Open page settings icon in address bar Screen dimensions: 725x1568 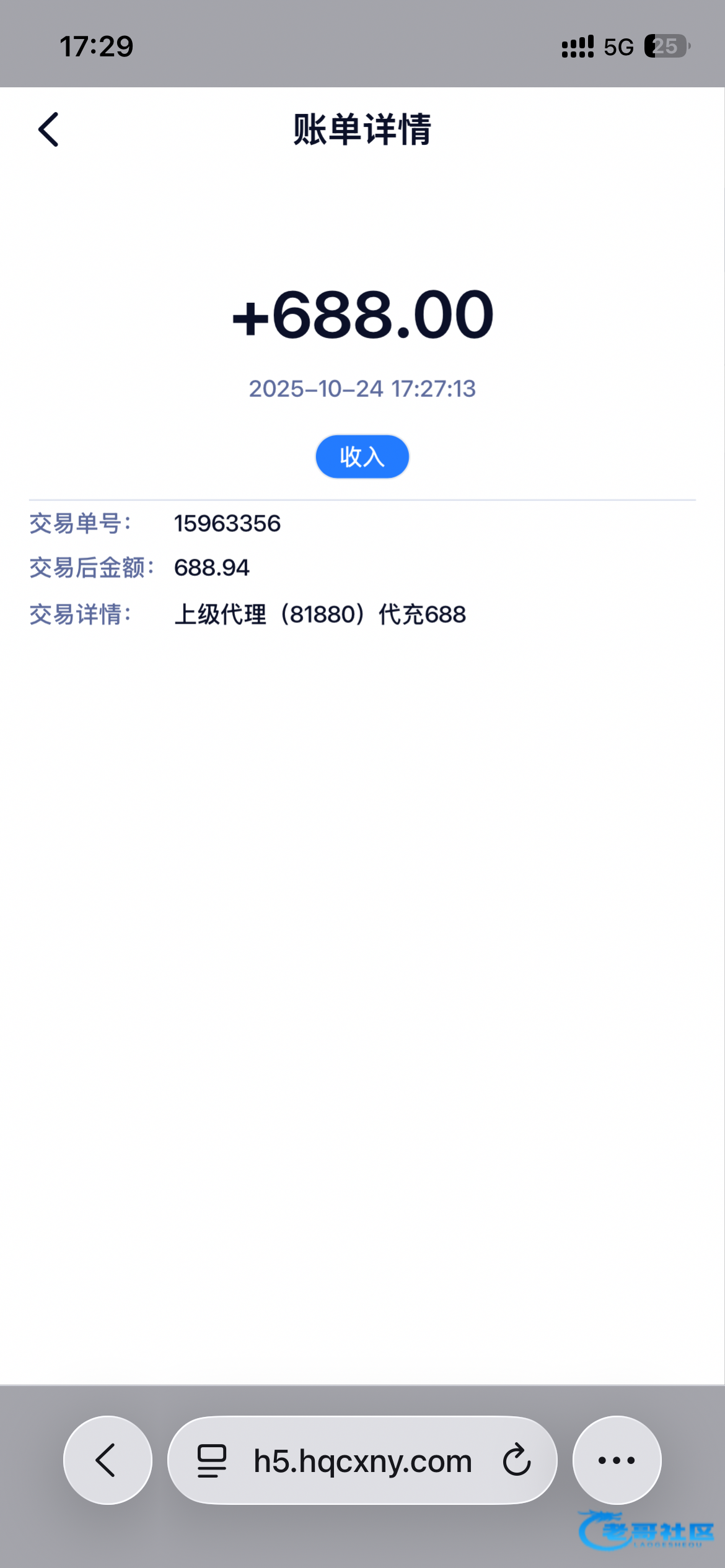tap(211, 1461)
